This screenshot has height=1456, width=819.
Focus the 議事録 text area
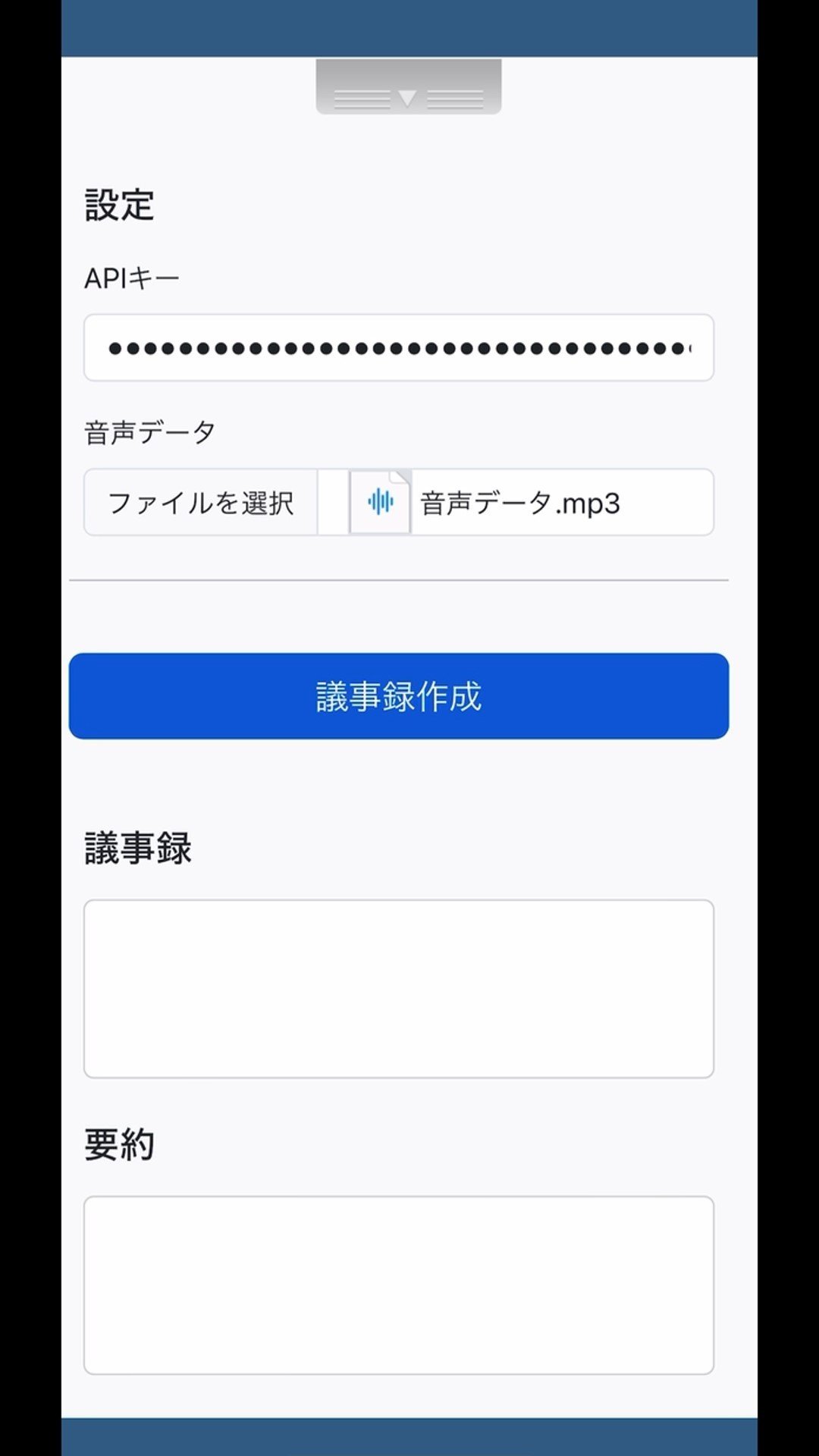[398, 989]
